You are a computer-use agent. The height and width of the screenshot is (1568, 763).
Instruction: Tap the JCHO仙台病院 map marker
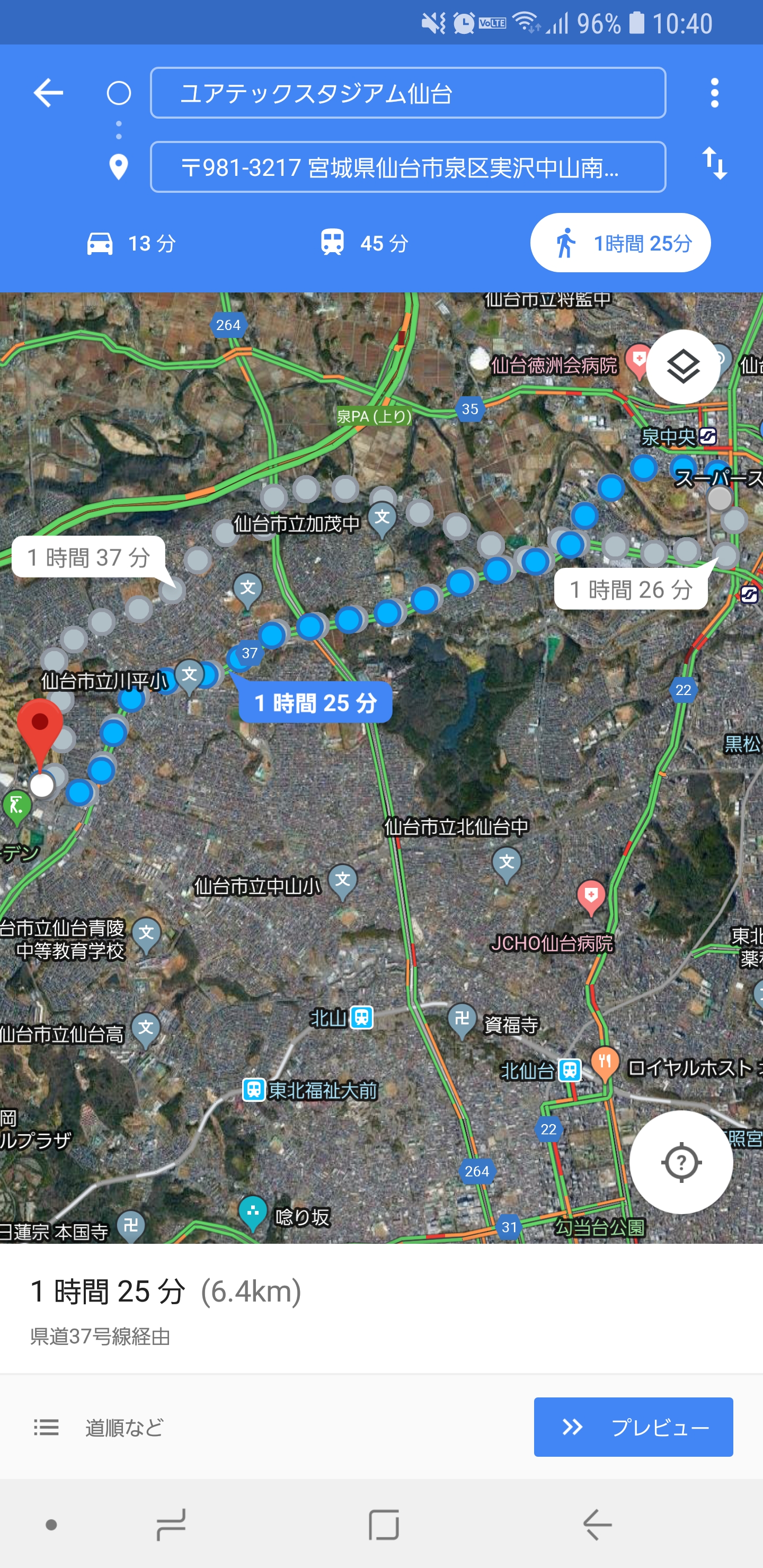pos(590,897)
